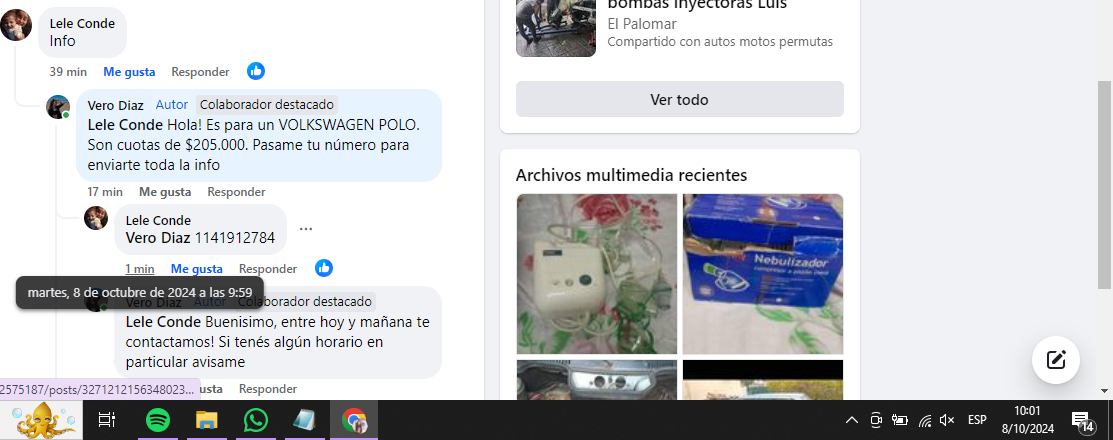Open WhatsApp from the taskbar
Viewport: 1113px width, 440px height.
coord(256,420)
